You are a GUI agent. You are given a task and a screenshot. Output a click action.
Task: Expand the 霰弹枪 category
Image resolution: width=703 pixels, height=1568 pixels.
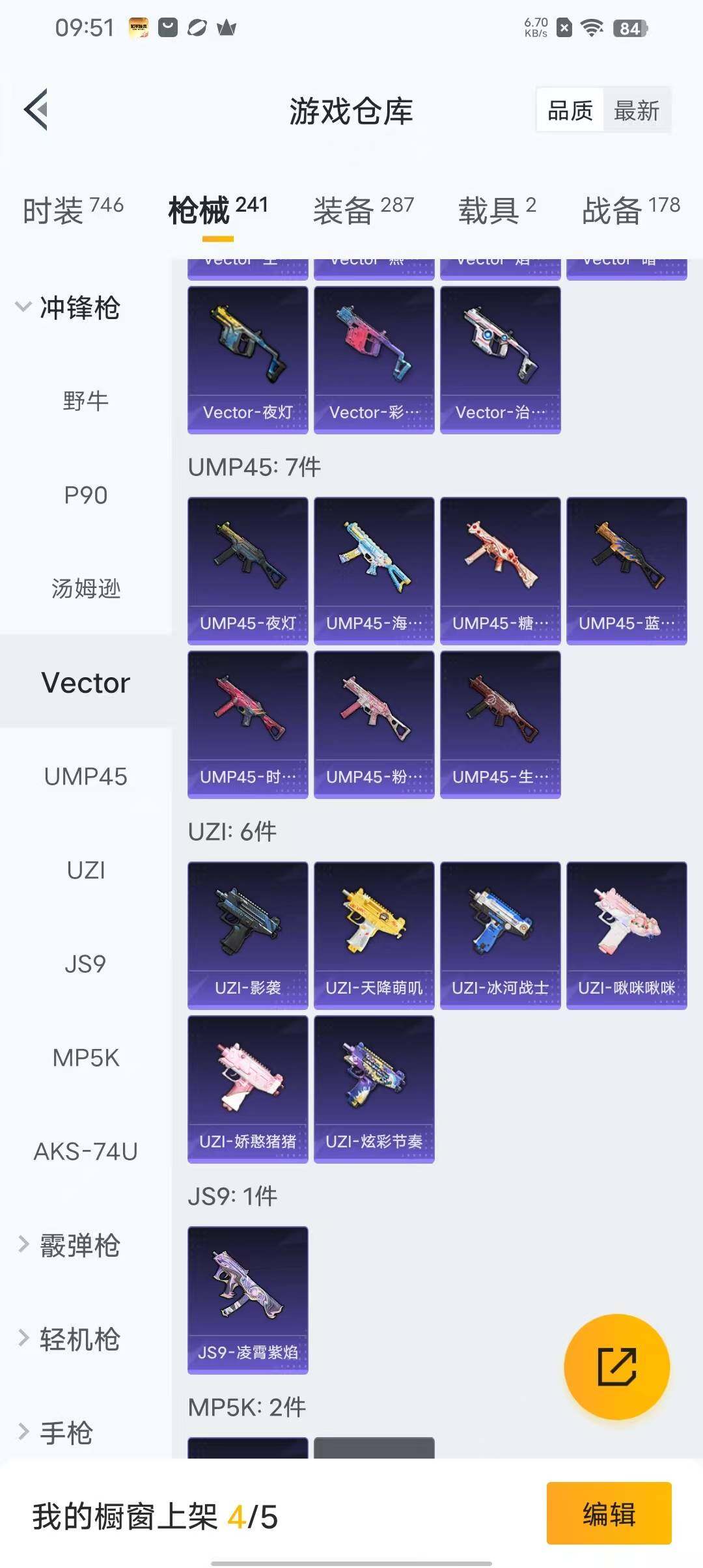pyautogui.click(x=69, y=1245)
